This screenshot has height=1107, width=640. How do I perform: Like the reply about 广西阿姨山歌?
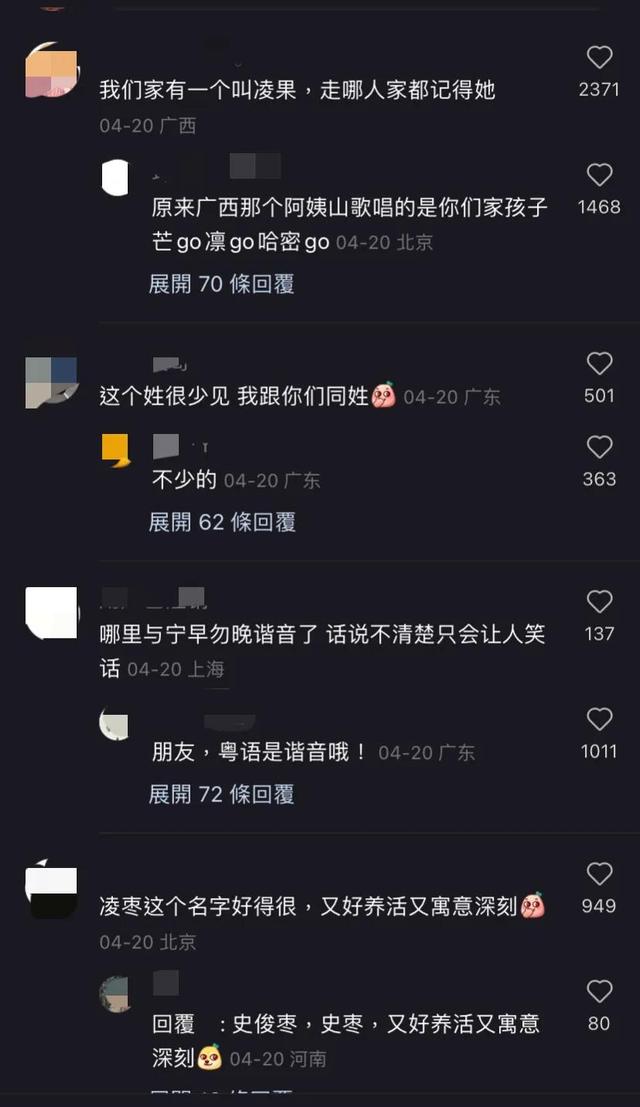[599, 174]
